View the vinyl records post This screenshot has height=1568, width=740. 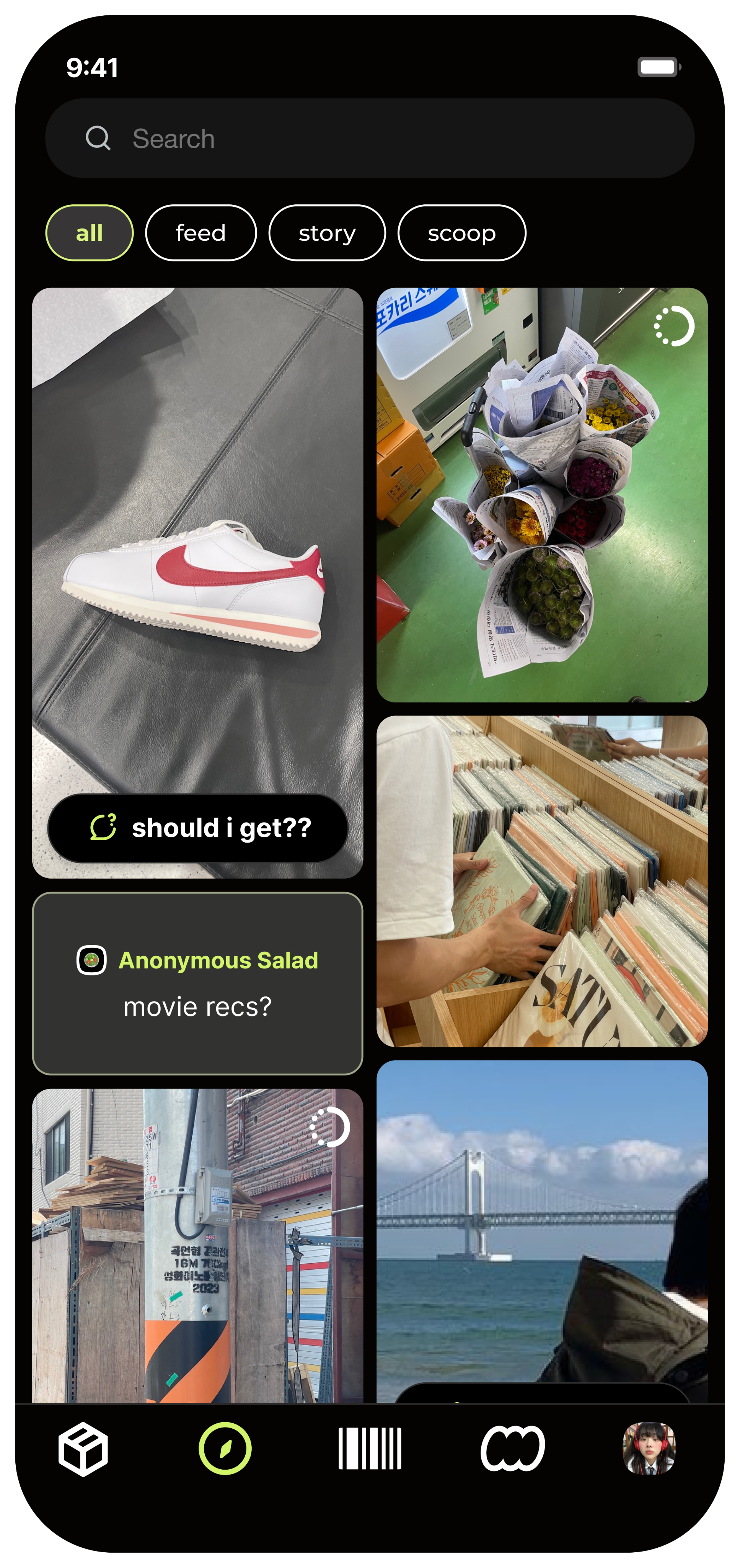point(542,881)
